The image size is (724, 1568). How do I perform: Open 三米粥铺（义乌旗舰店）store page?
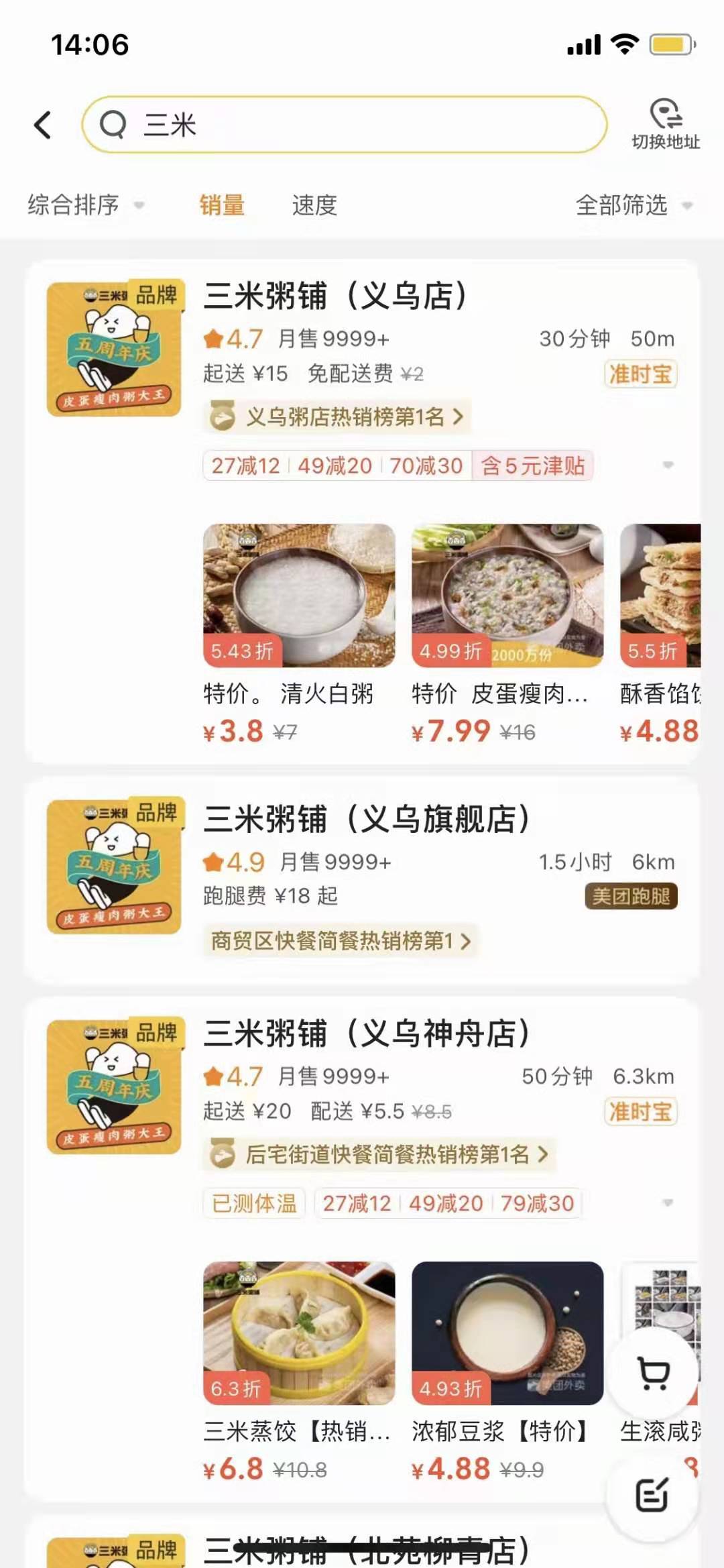click(366, 819)
